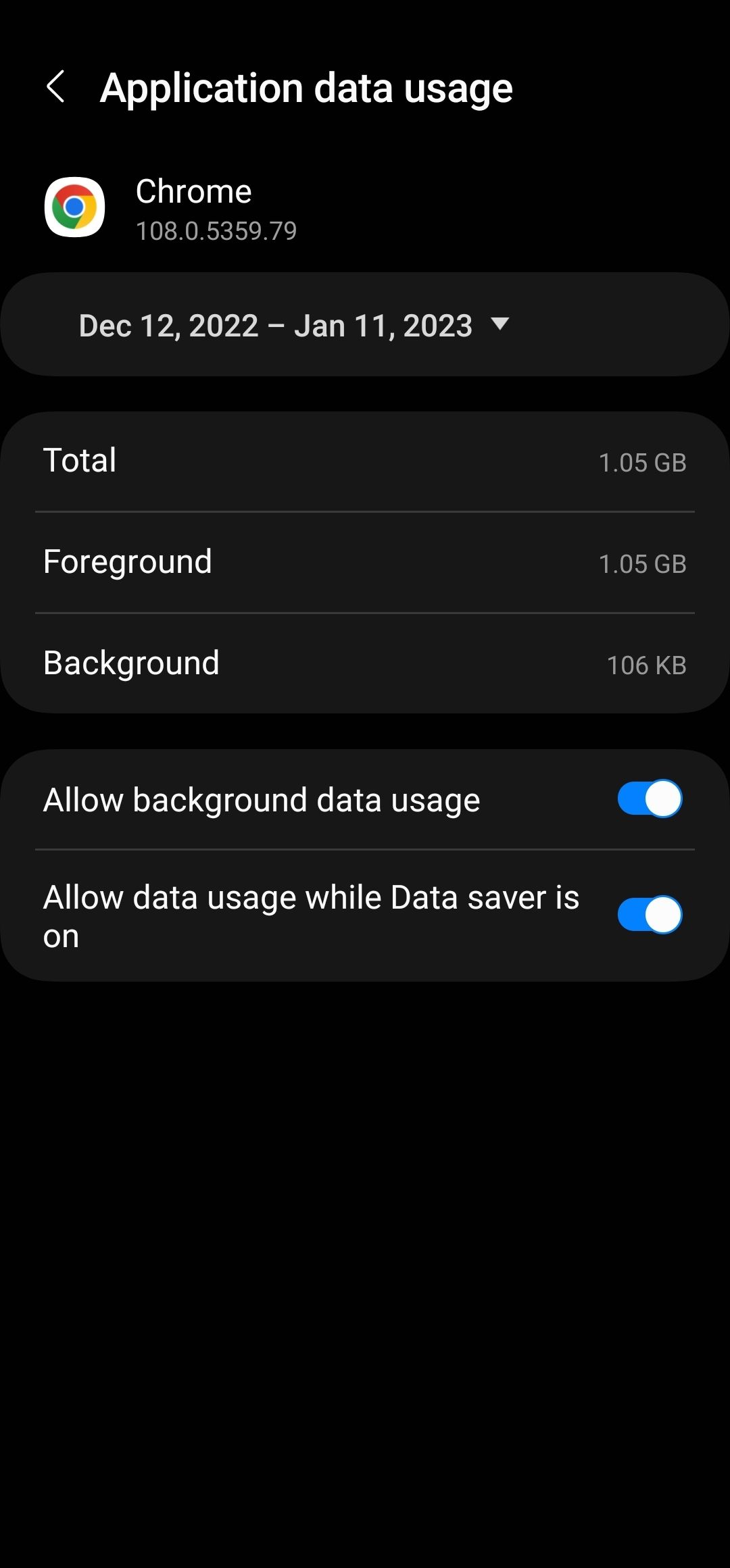Select the Background usage row showing 106 KB
Viewport: 730px width, 1568px height.
tap(365, 663)
